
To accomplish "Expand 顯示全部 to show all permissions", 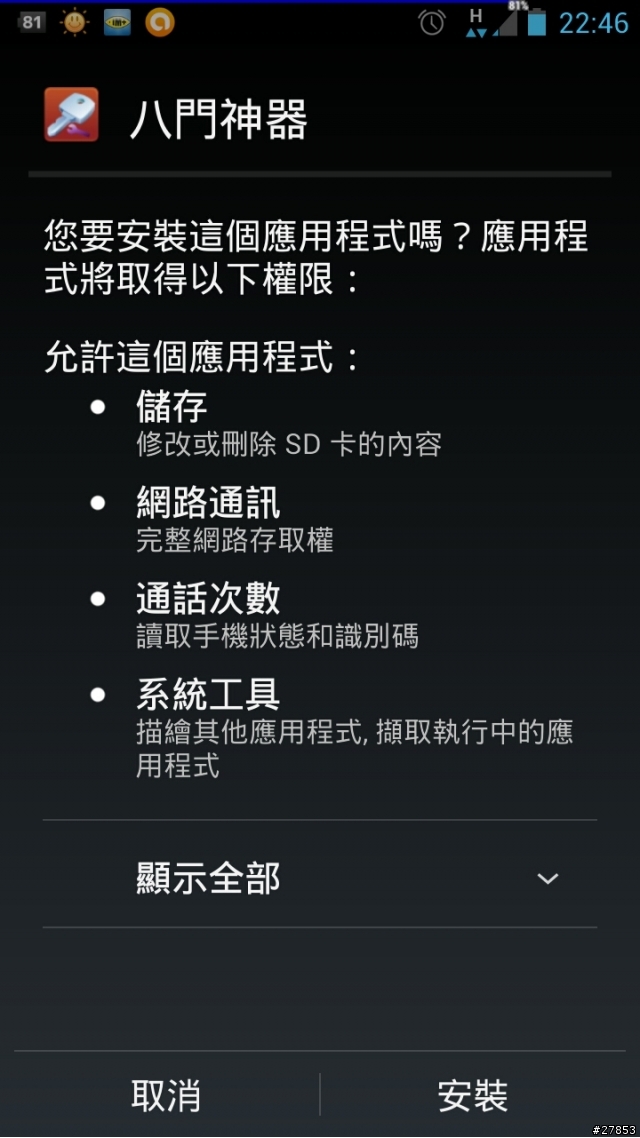I will click(320, 877).
